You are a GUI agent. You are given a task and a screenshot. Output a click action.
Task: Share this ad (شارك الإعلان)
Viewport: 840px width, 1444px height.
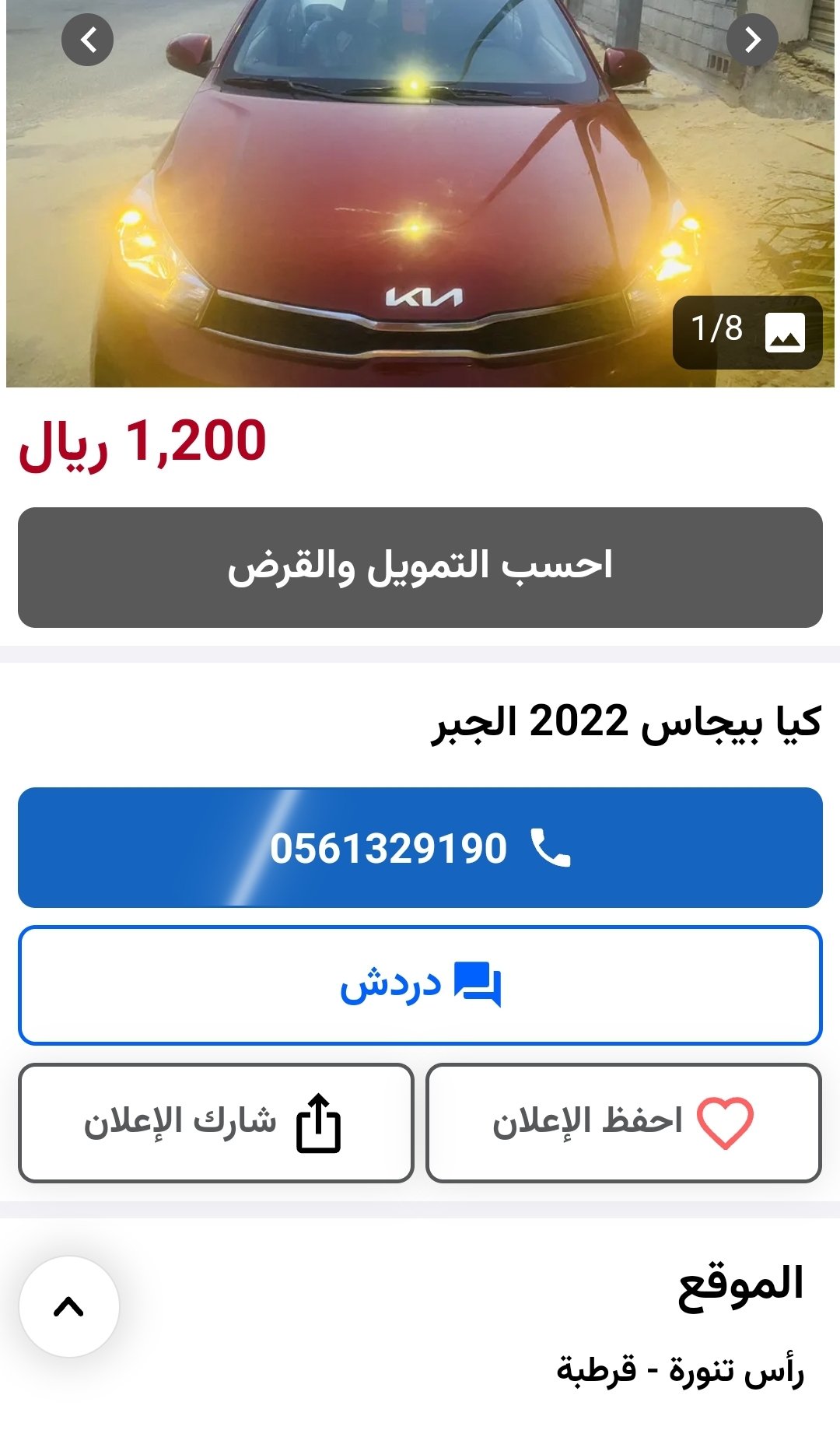(x=216, y=1123)
